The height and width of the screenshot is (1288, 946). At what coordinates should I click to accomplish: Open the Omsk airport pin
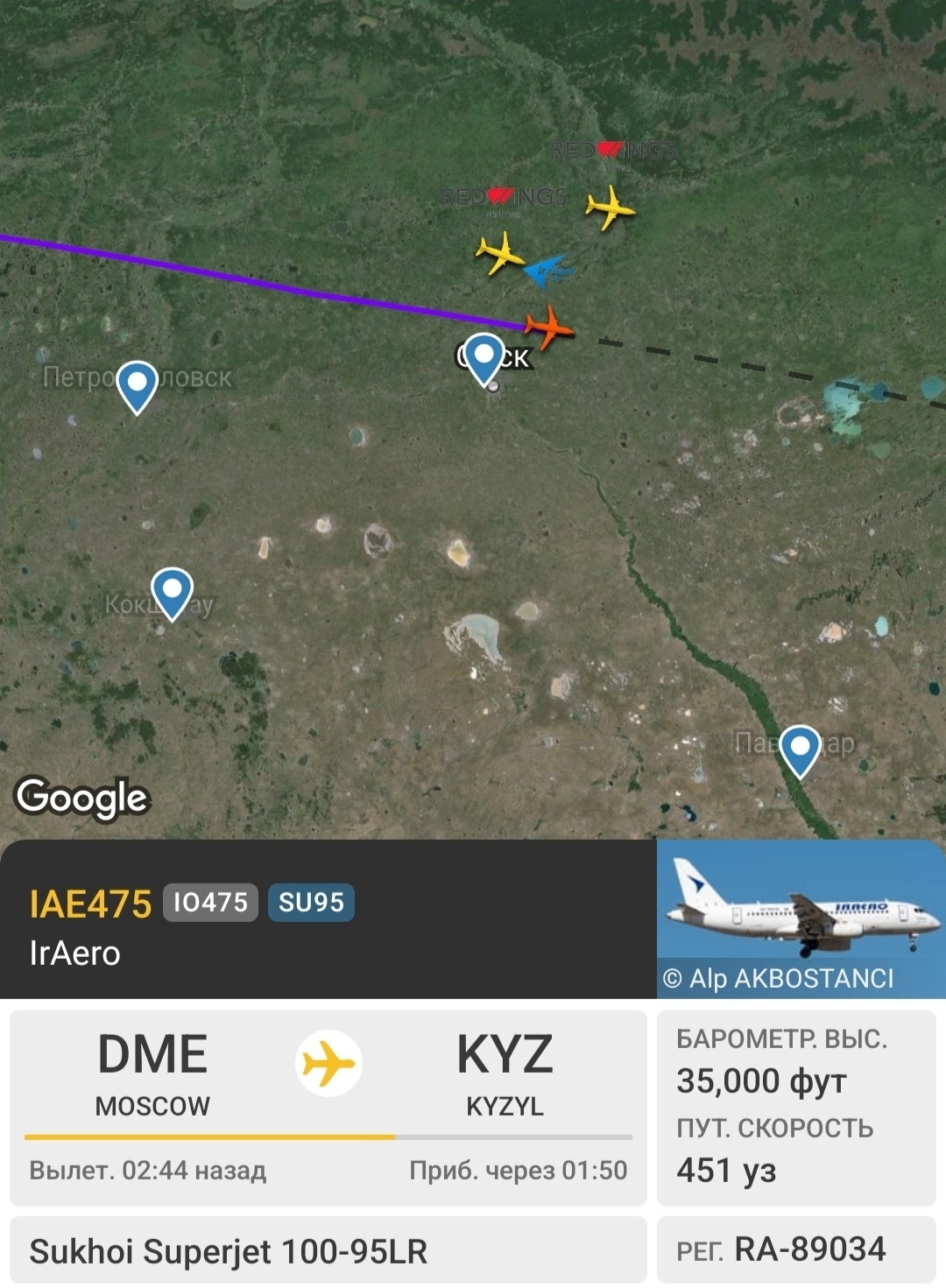[484, 357]
